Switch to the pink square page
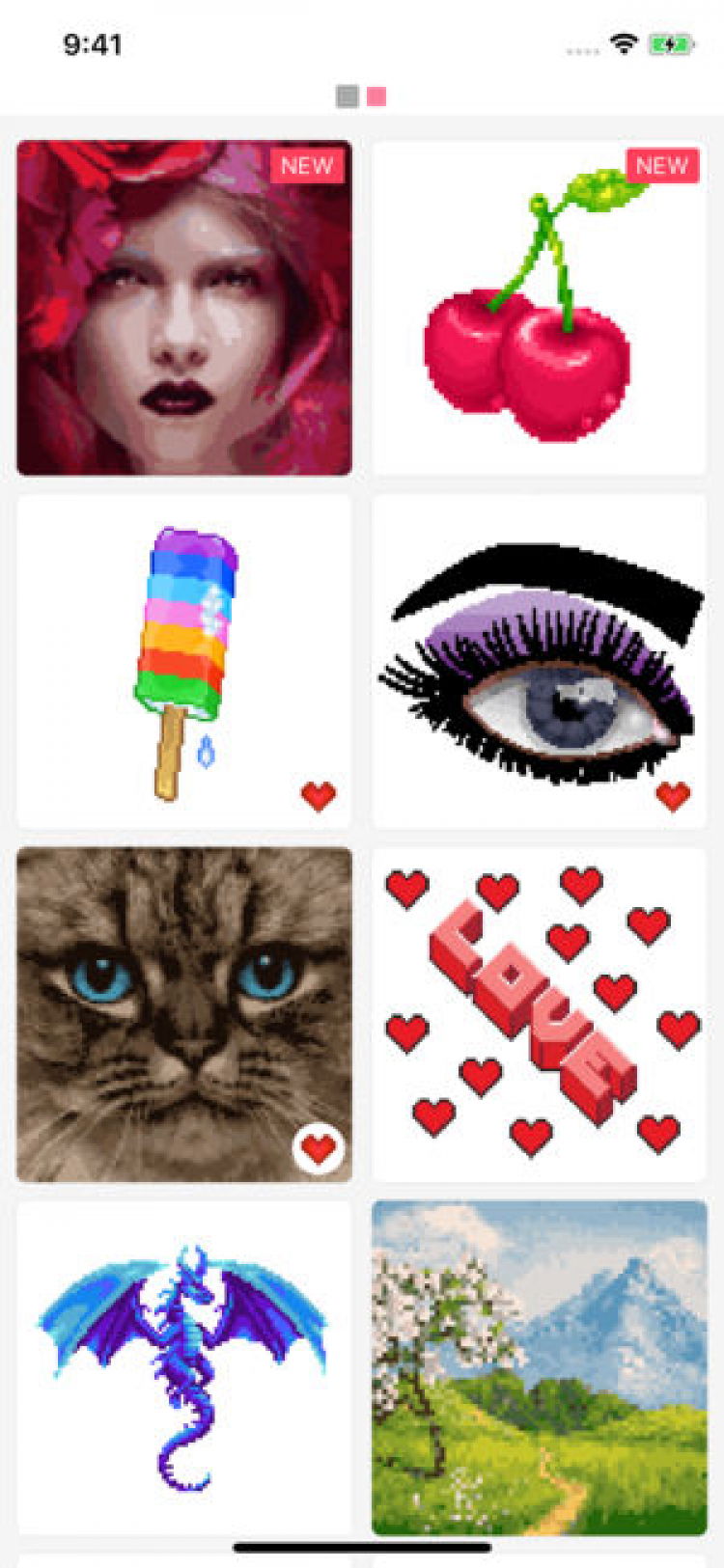Viewport: 724px width, 1568px height. pos(376,96)
